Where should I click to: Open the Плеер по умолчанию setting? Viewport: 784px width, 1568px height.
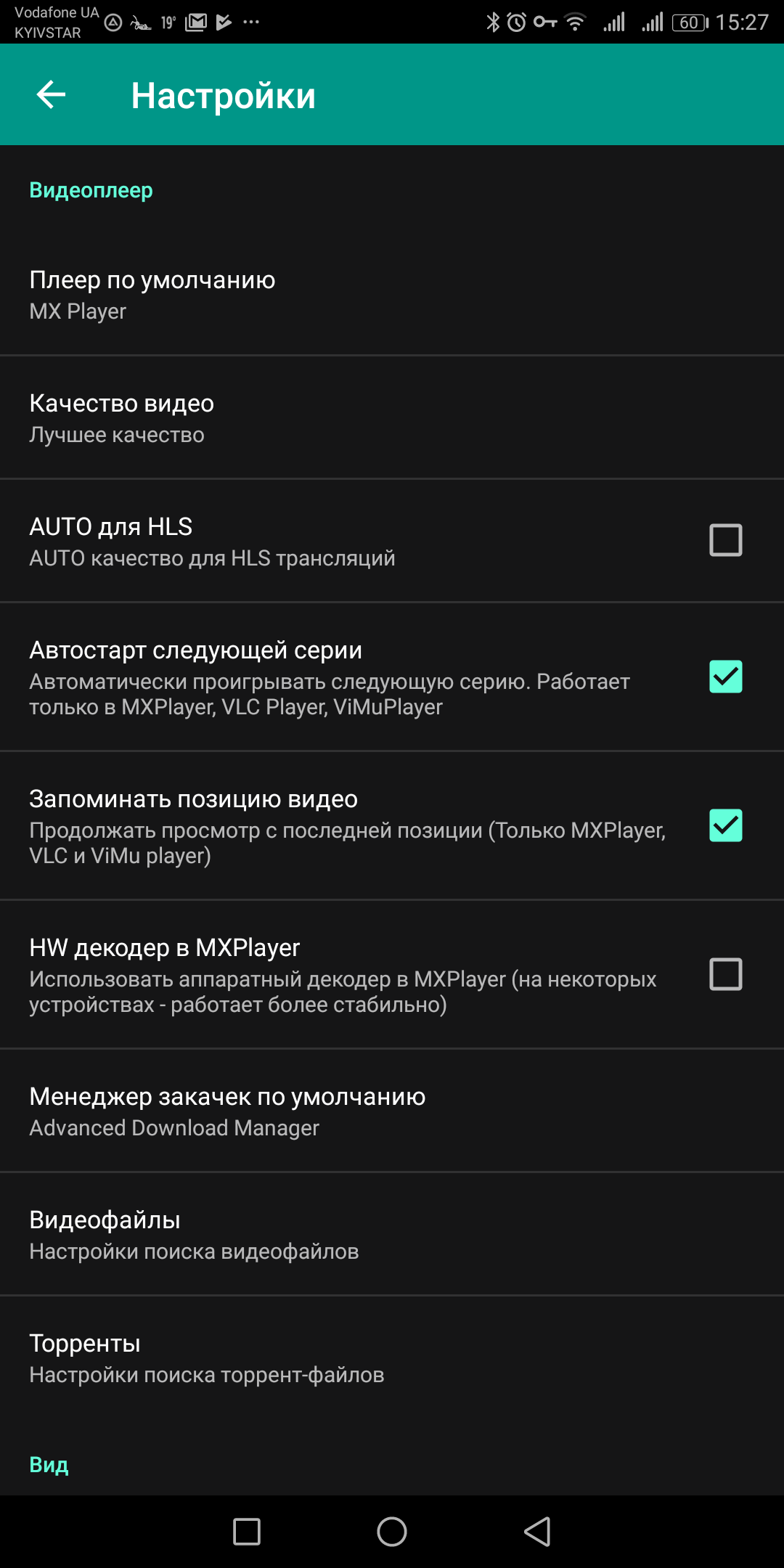(392, 294)
